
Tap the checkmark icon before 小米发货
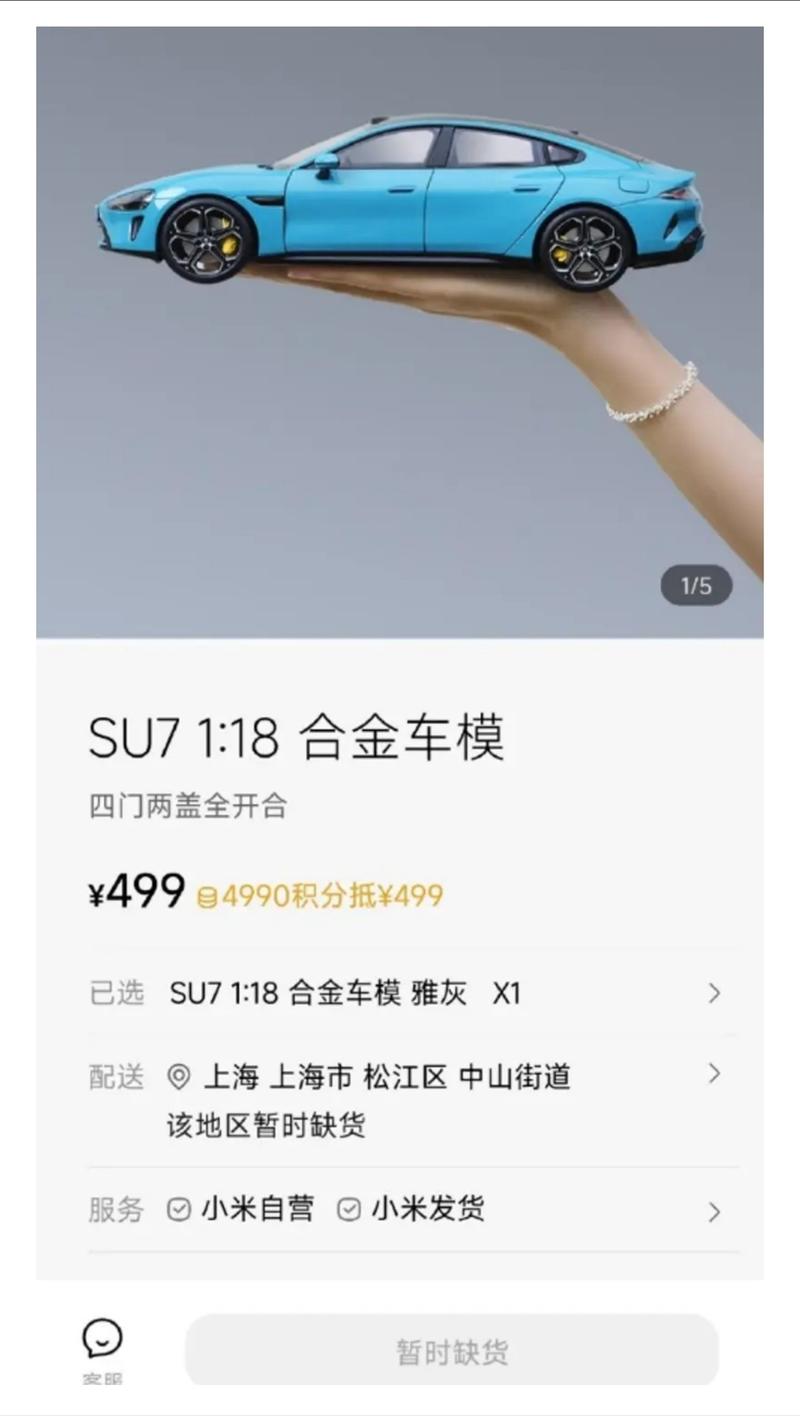click(x=347, y=1210)
